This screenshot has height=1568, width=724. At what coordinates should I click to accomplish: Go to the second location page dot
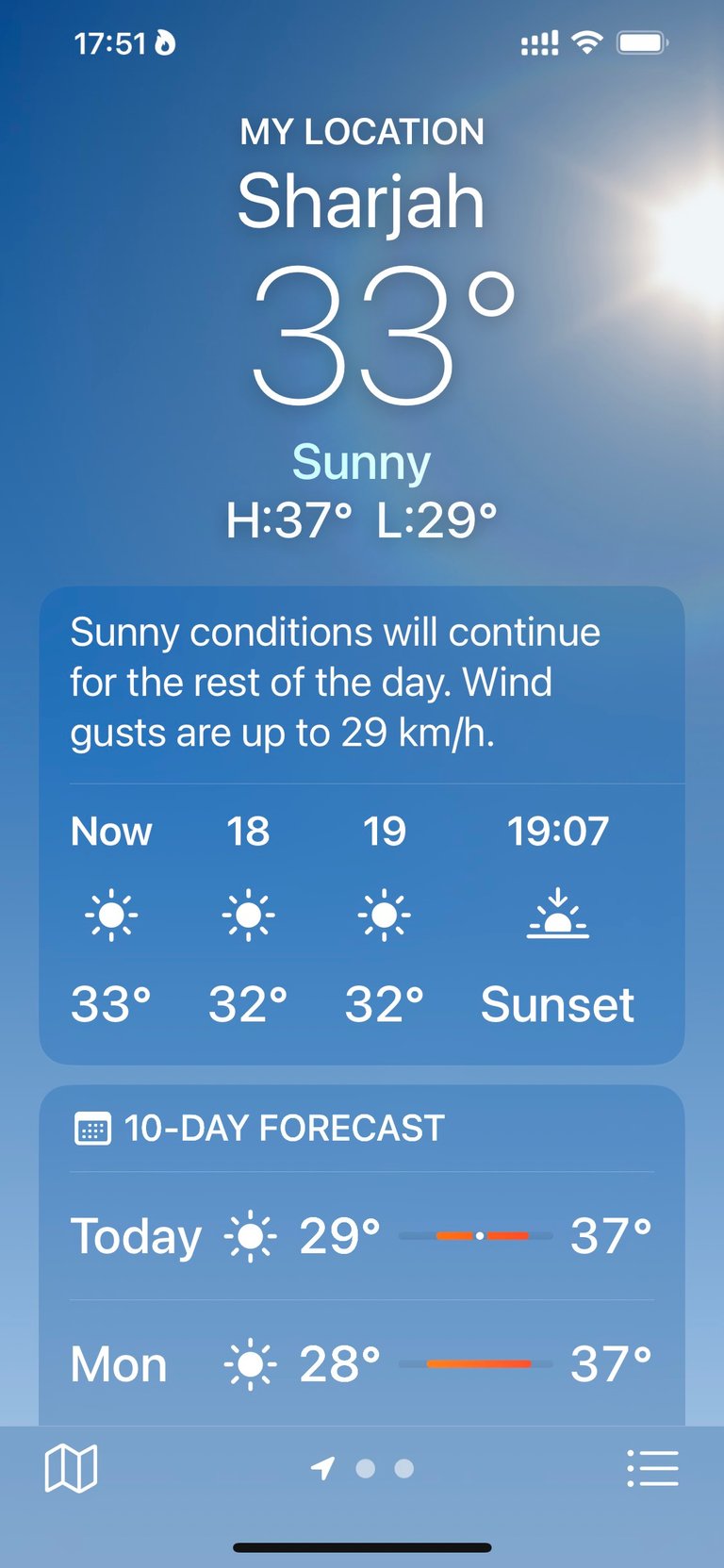click(x=366, y=1468)
